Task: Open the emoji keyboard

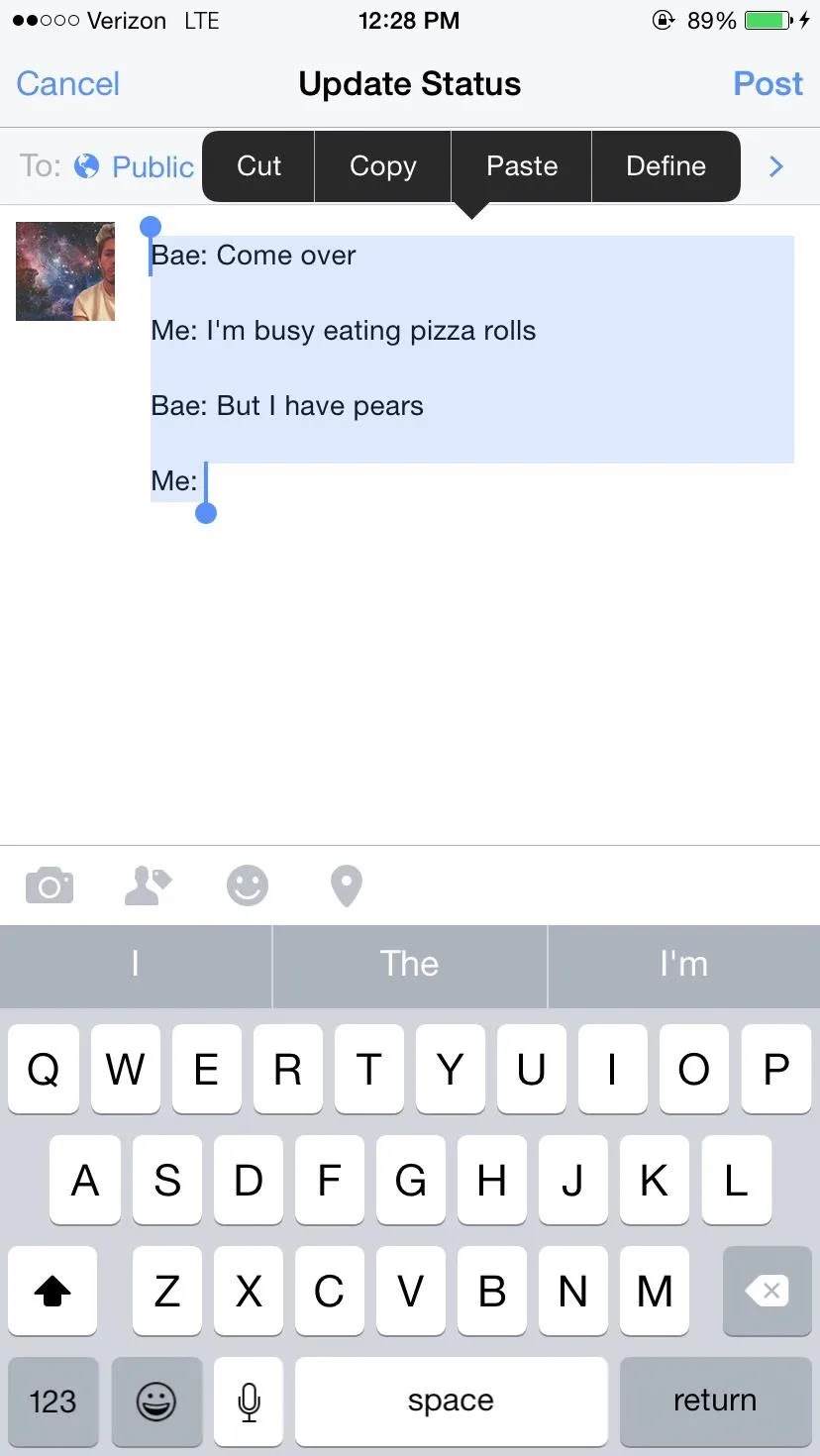Action: [156, 1401]
